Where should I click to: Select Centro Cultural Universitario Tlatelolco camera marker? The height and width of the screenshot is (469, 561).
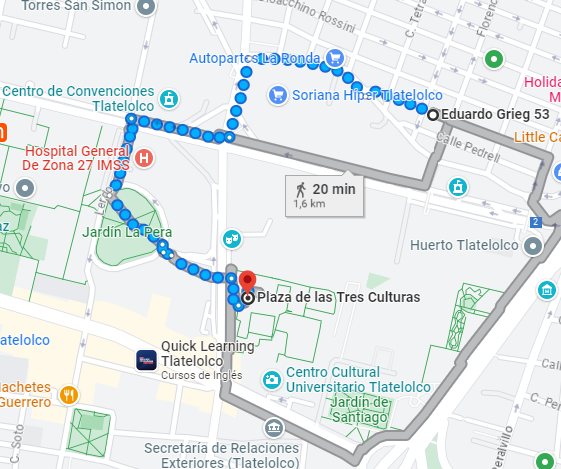[x=272, y=380]
